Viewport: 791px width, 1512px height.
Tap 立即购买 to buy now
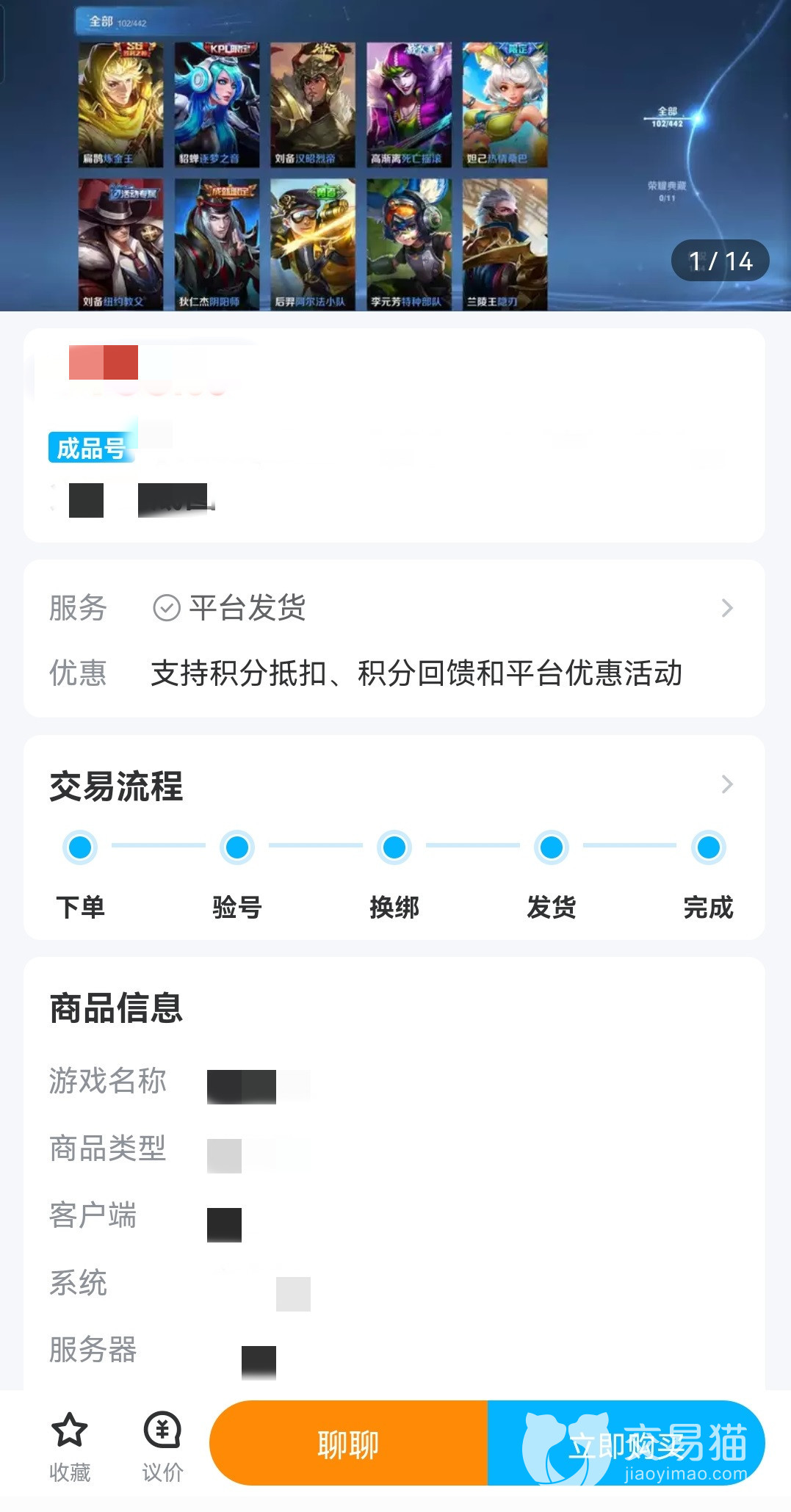tap(626, 1444)
